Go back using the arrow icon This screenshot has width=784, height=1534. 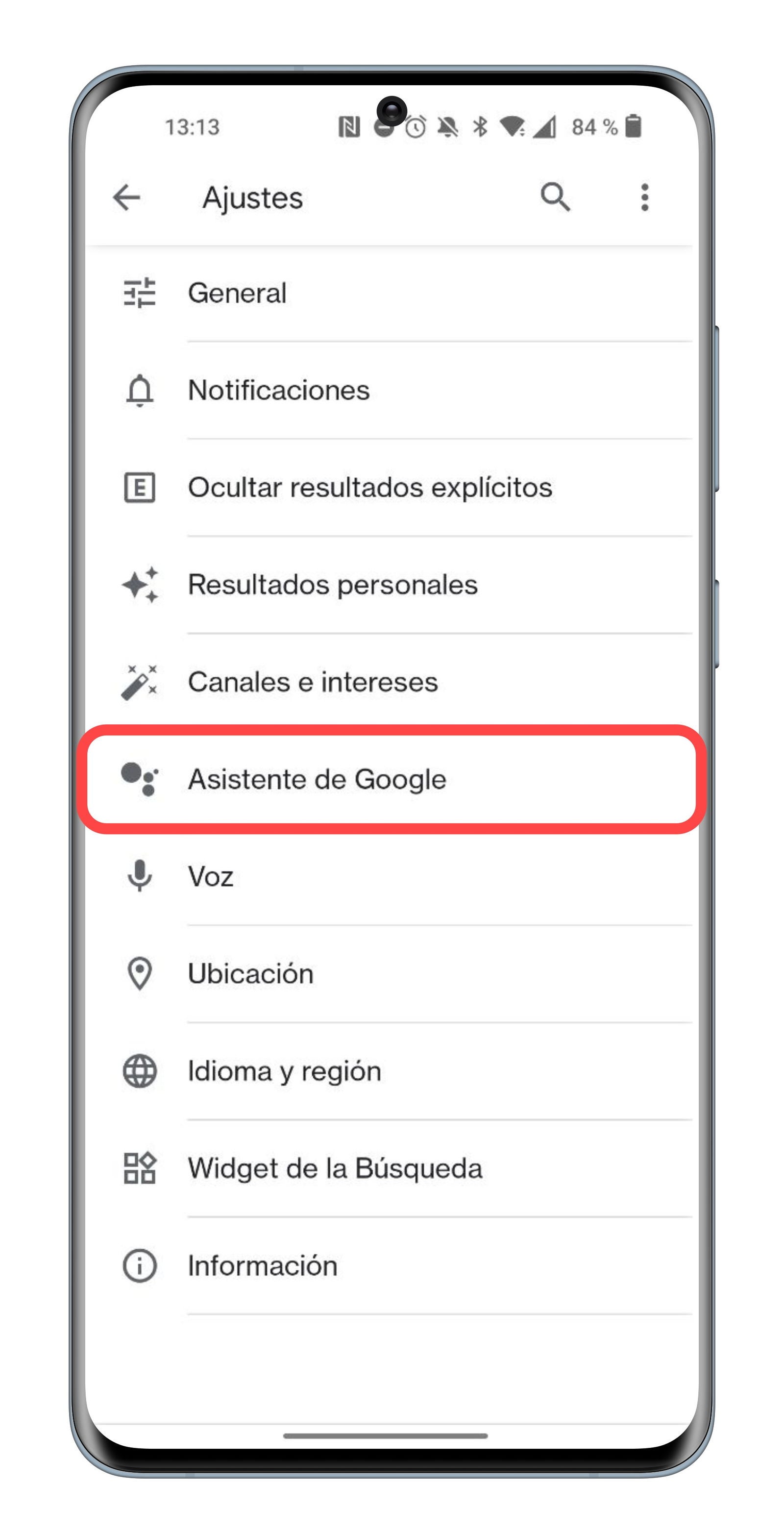[x=127, y=198]
